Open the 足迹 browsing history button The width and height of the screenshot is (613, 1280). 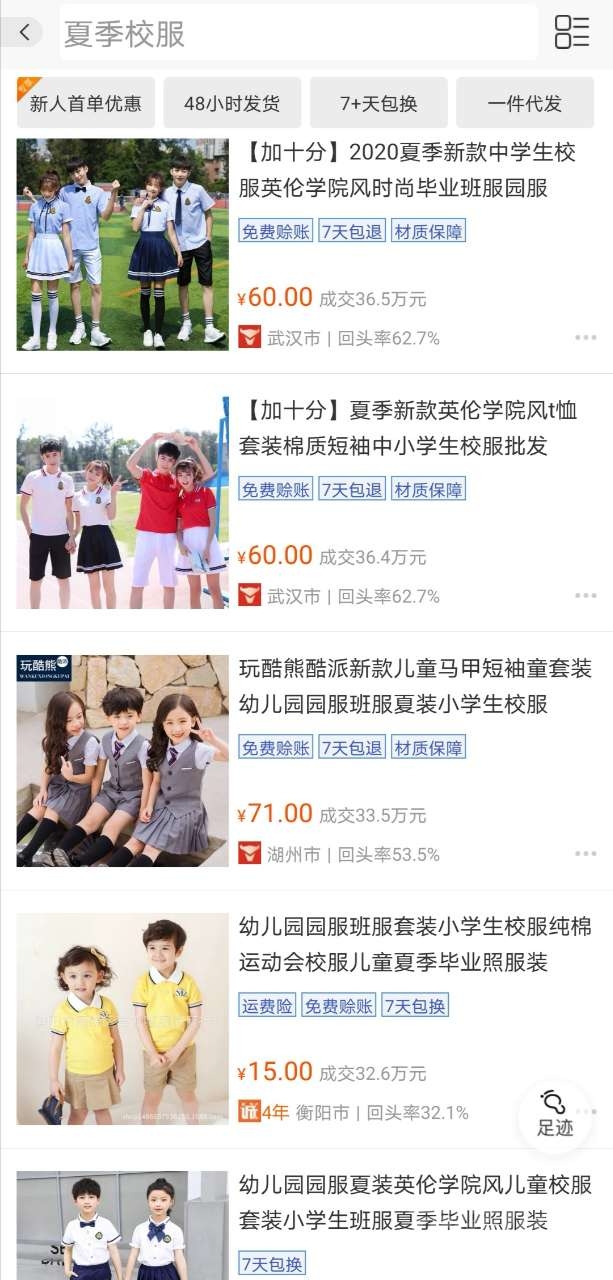point(555,1114)
